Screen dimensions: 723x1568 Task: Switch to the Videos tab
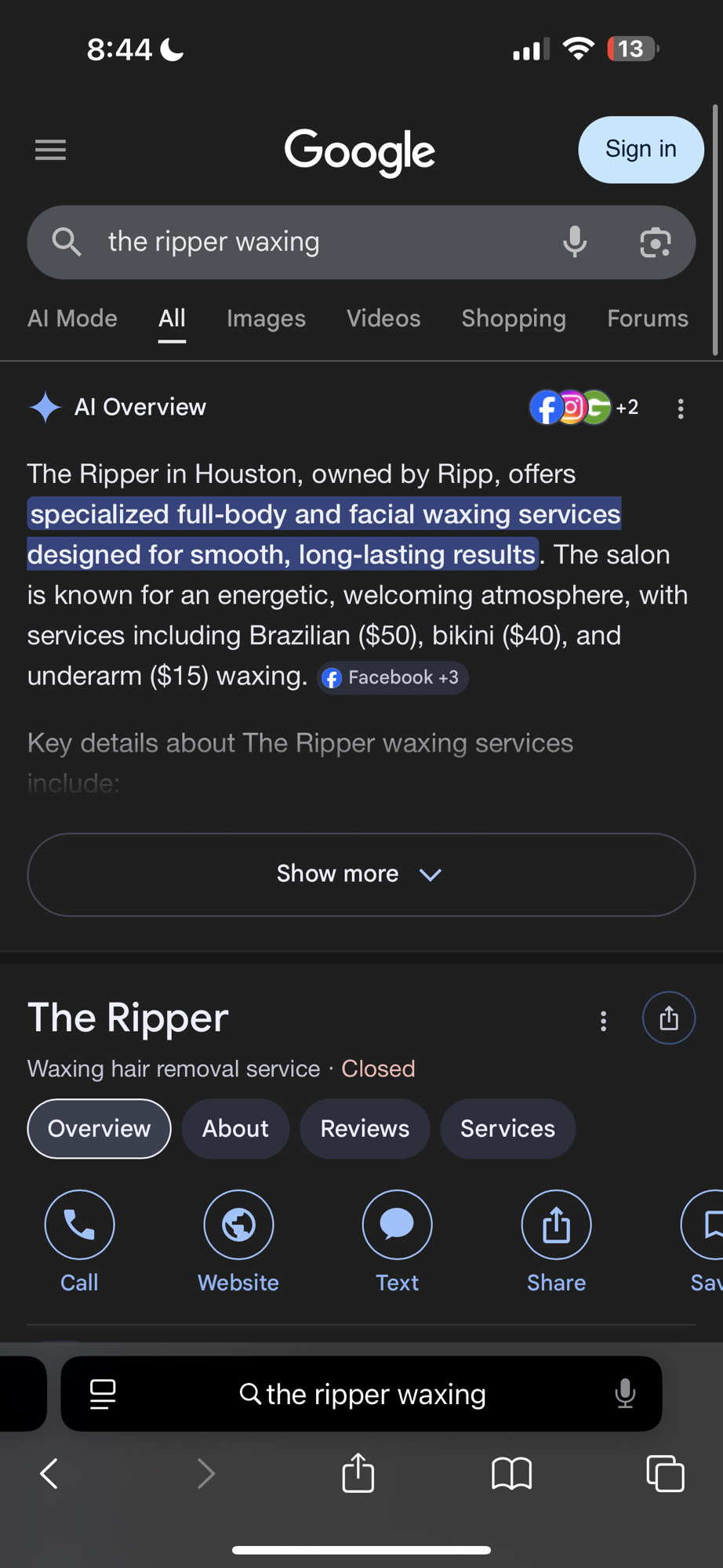point(383,318)
